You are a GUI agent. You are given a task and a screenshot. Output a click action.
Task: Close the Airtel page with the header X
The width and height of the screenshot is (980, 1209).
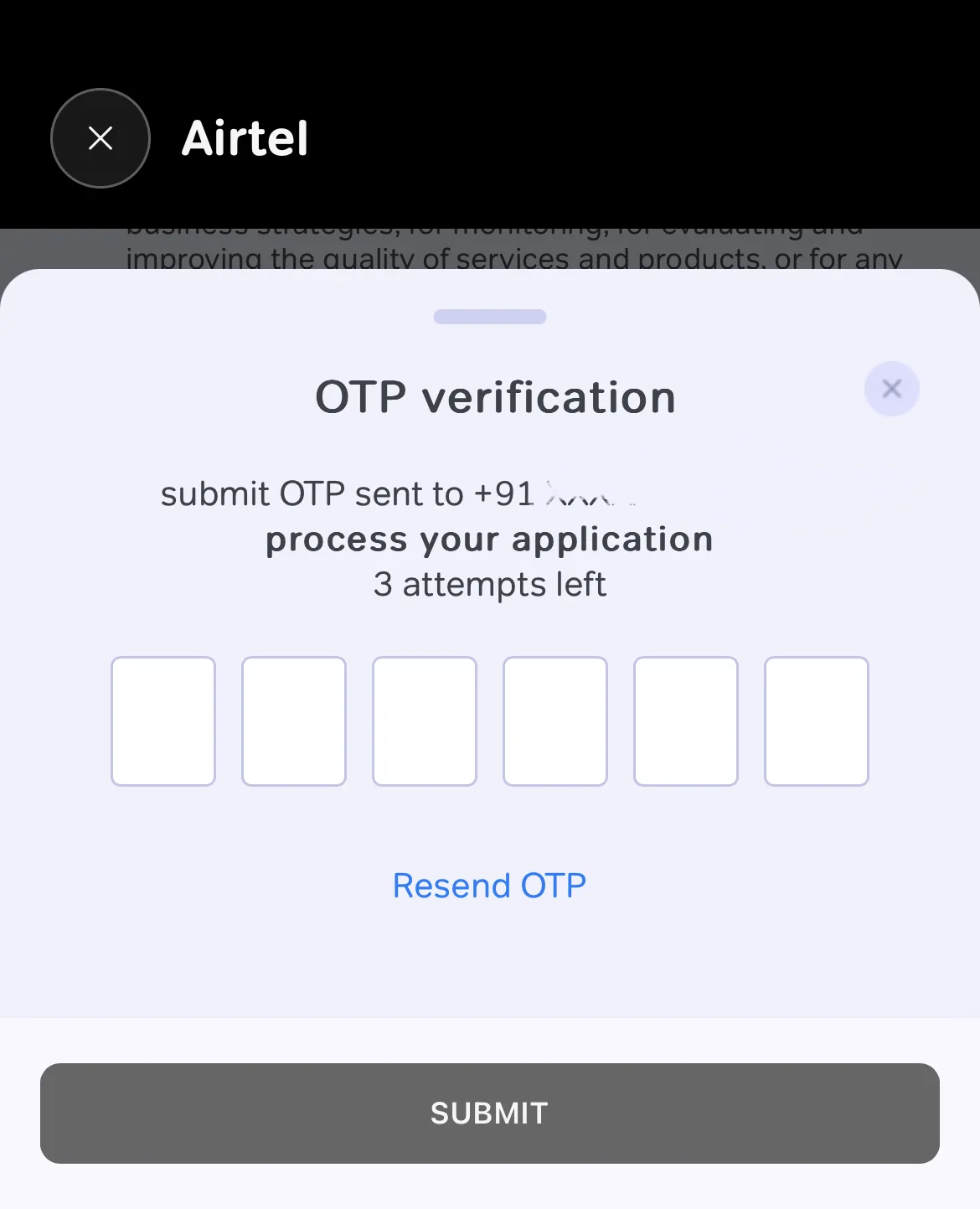101,138
